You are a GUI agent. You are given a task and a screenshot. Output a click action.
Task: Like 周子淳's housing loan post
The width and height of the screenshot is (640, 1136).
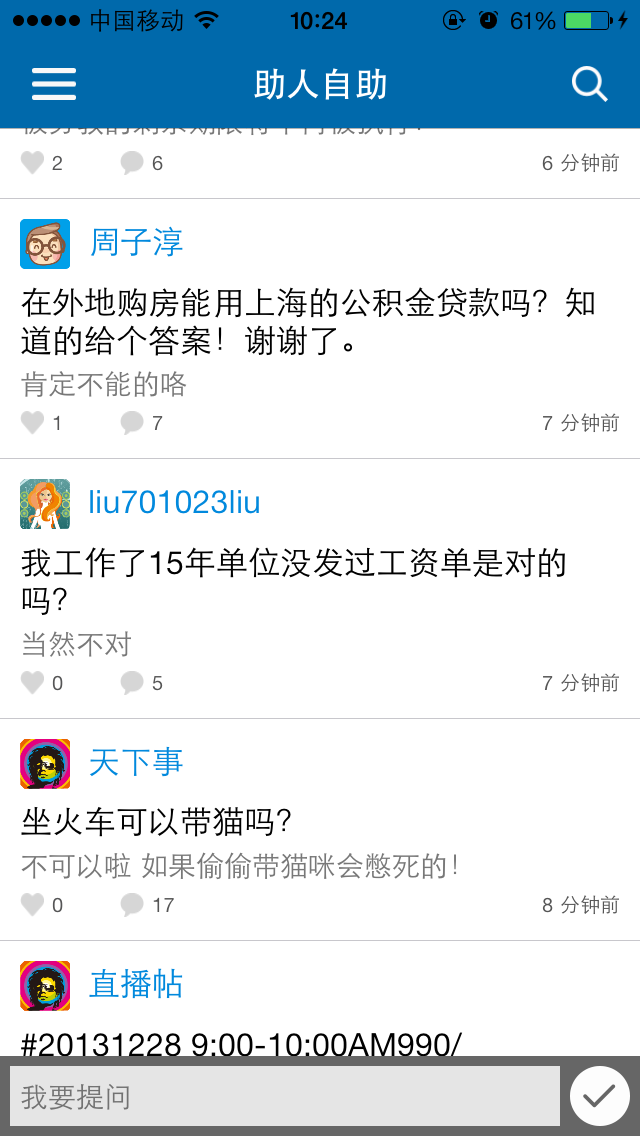(x=33, y=423)
